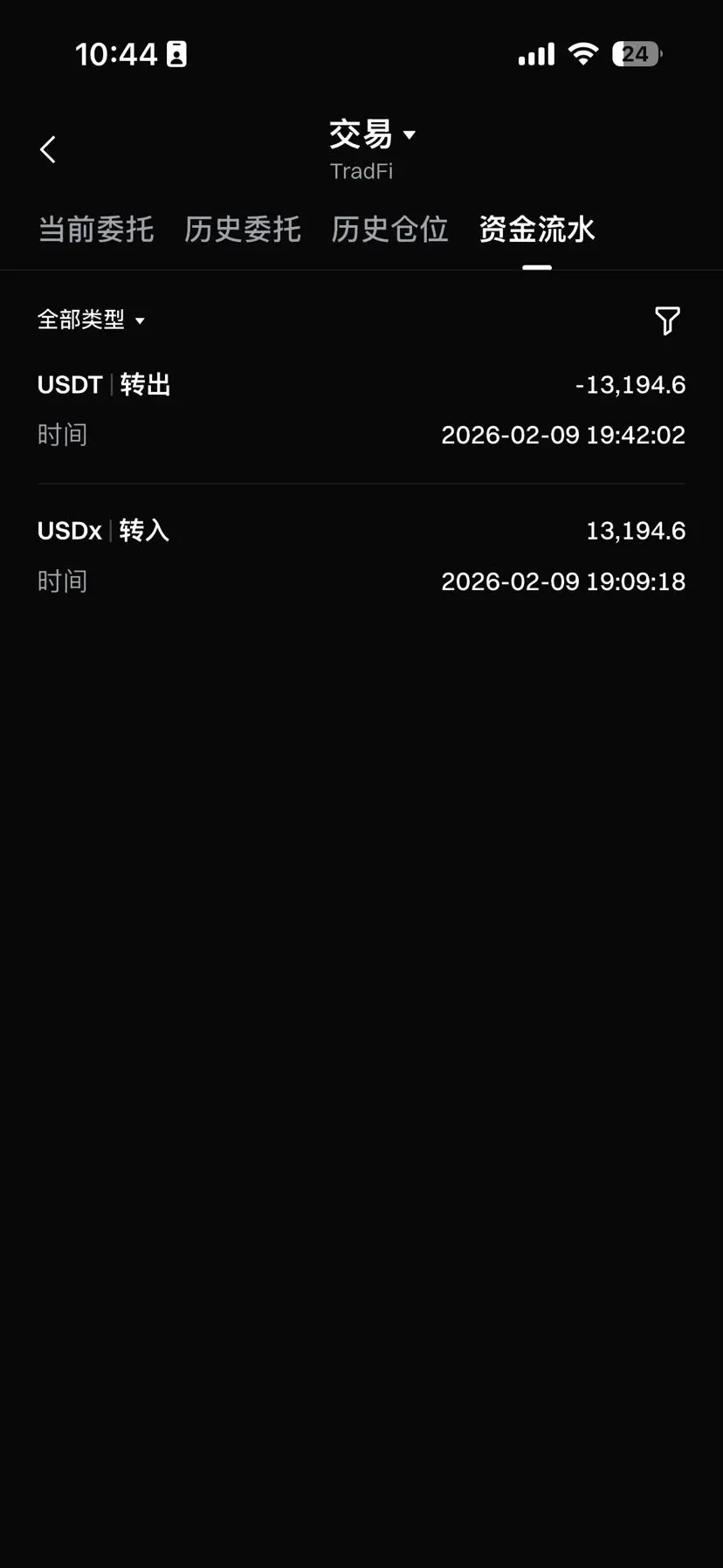Tap the time showing 10:44
The height and width of the screenshot is (1568, 723).
[120, 53]
